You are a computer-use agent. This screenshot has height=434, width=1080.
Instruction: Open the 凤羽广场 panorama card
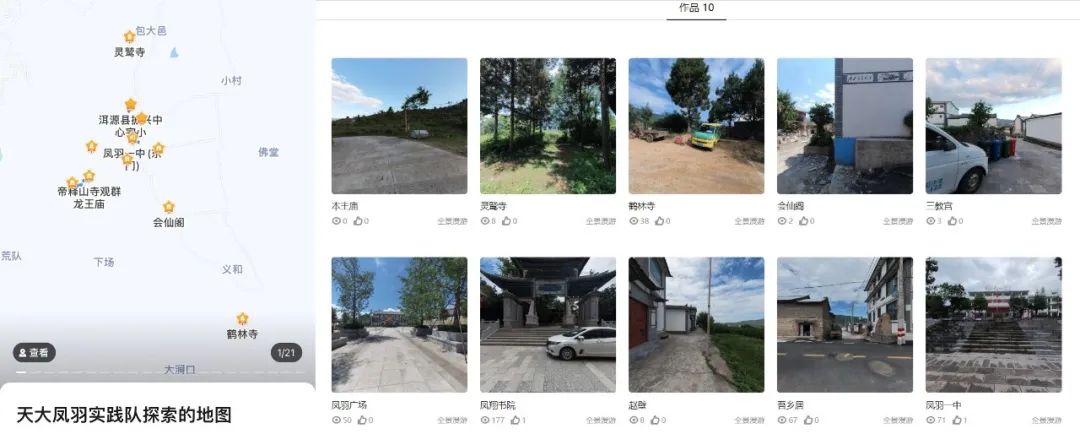pyautogui.click(x=399, y=325)
